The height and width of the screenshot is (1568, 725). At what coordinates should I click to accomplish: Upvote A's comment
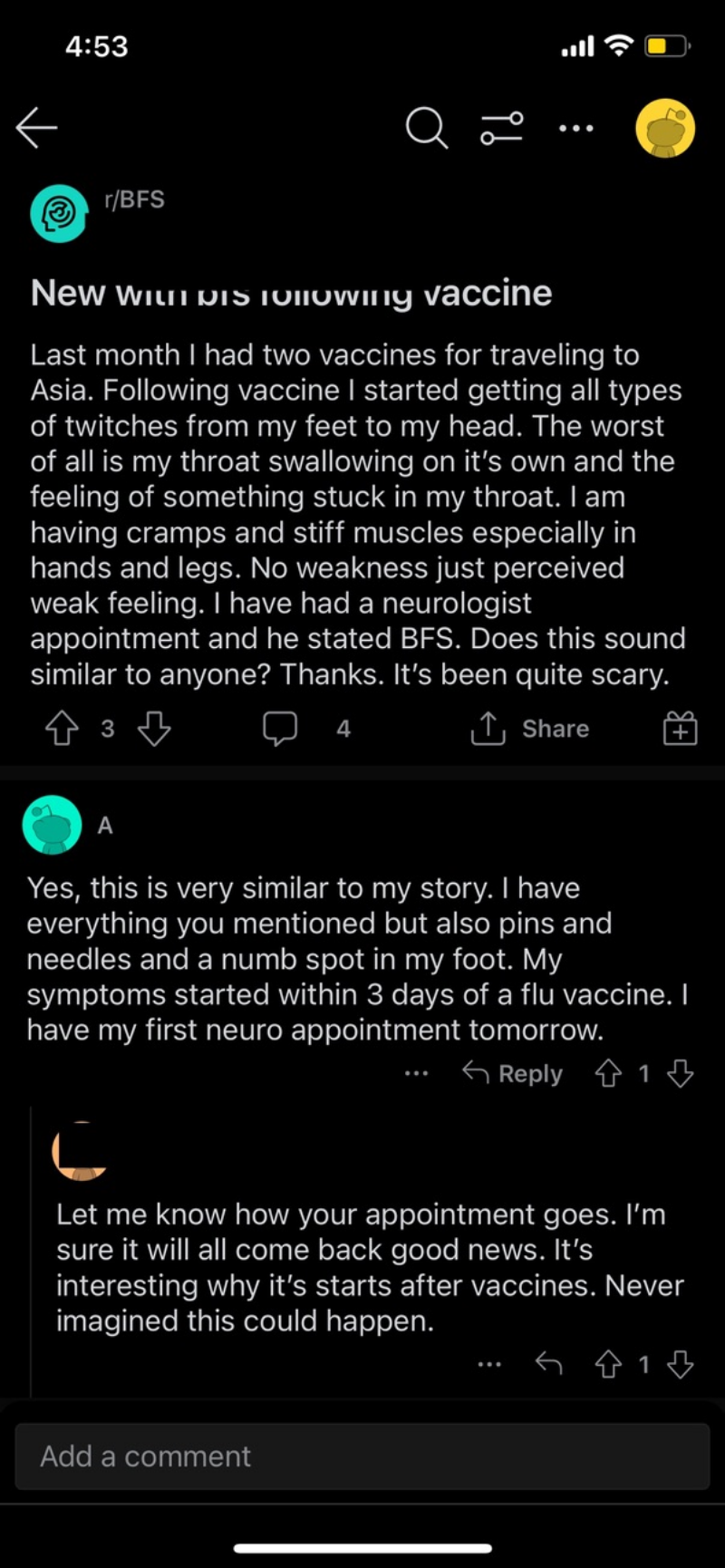(608, 1074)
